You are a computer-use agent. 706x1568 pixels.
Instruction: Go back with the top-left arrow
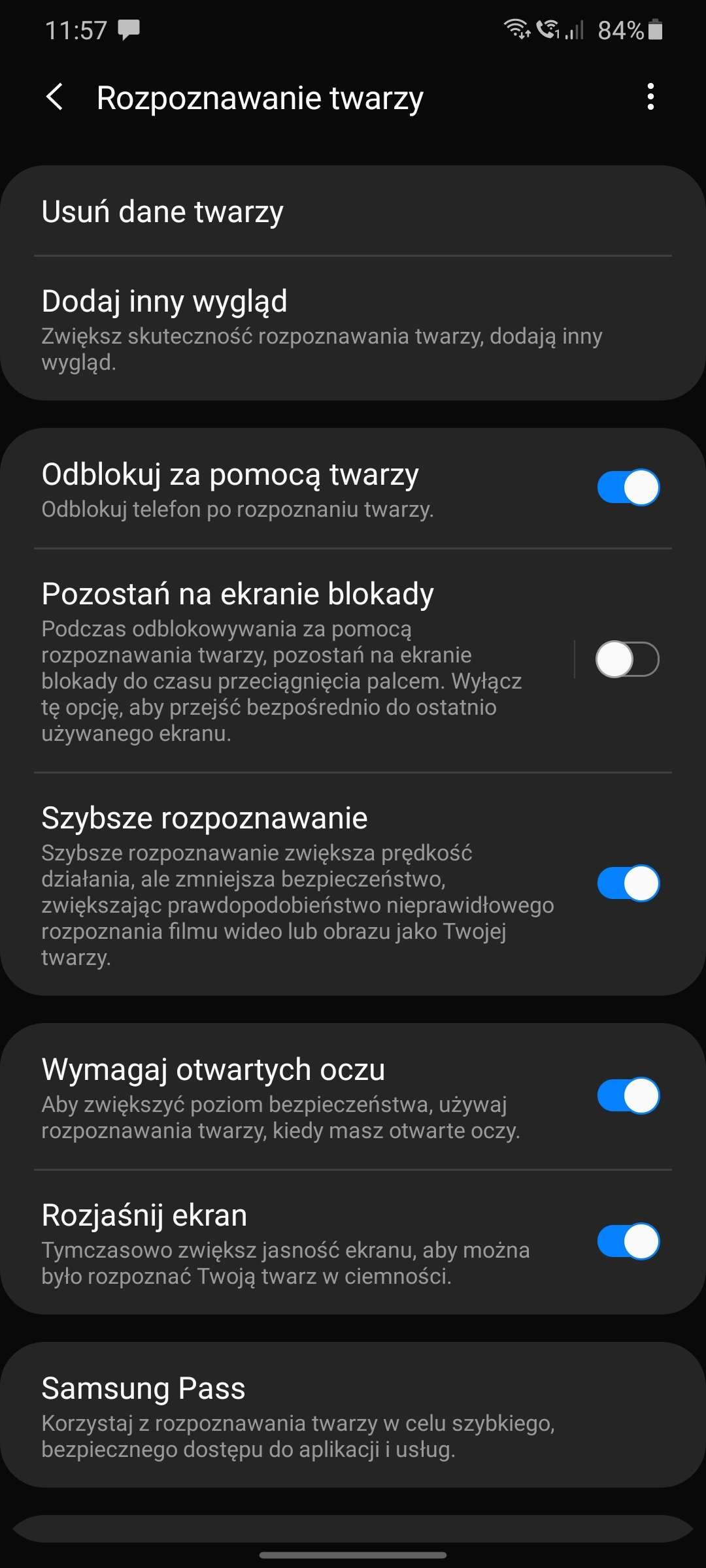[55, 97]
